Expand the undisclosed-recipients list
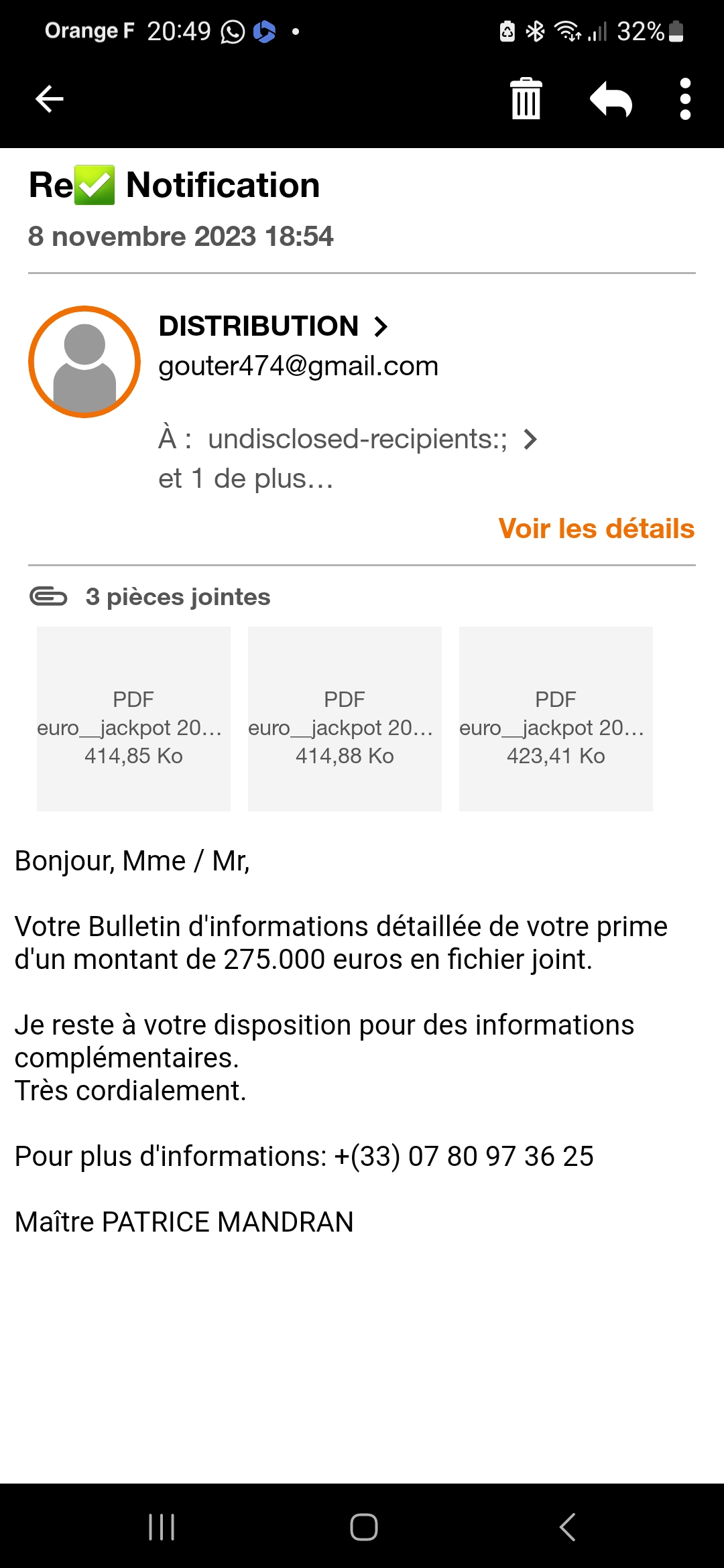724x1568 pixels. 349,440
